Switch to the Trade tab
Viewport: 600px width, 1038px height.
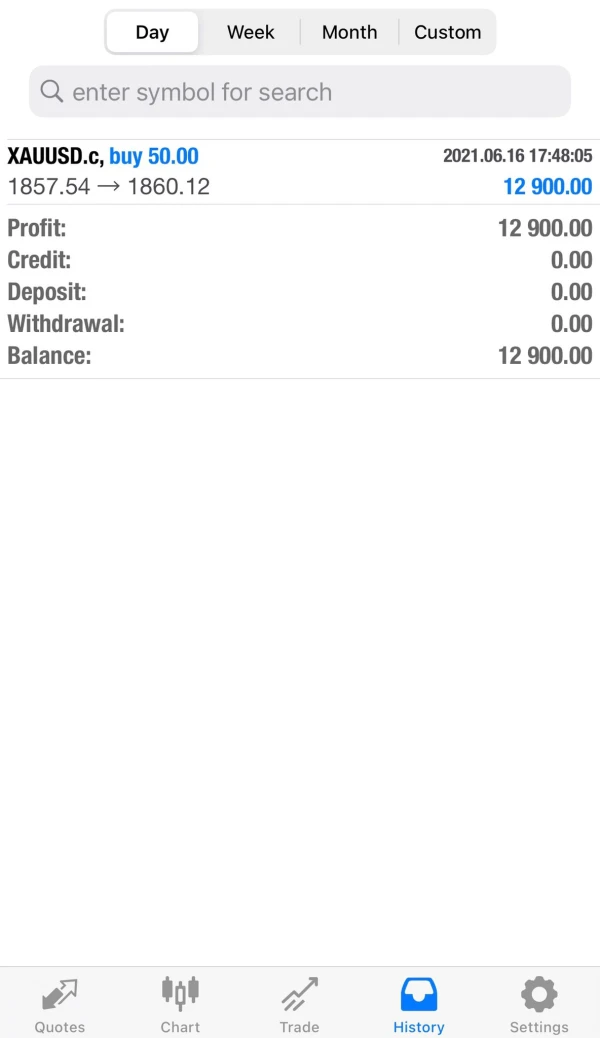[299, 1004]
